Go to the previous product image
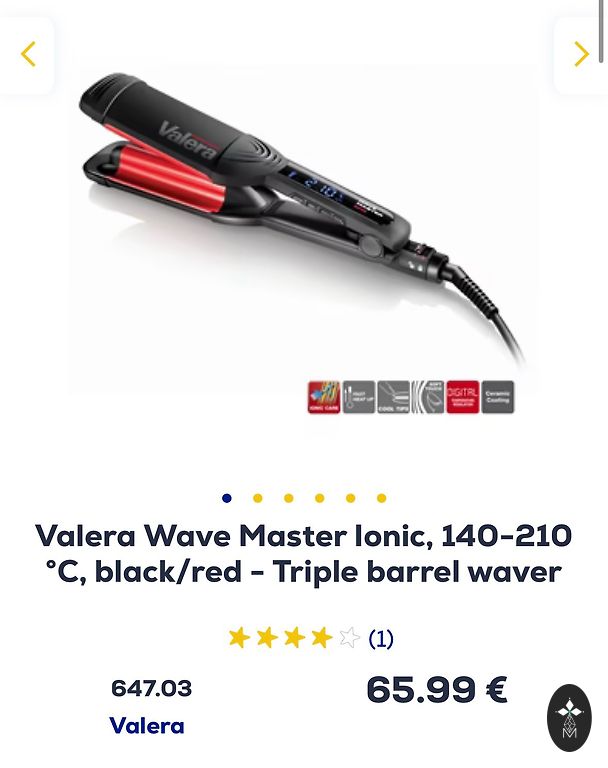 (x=28, y=54)
